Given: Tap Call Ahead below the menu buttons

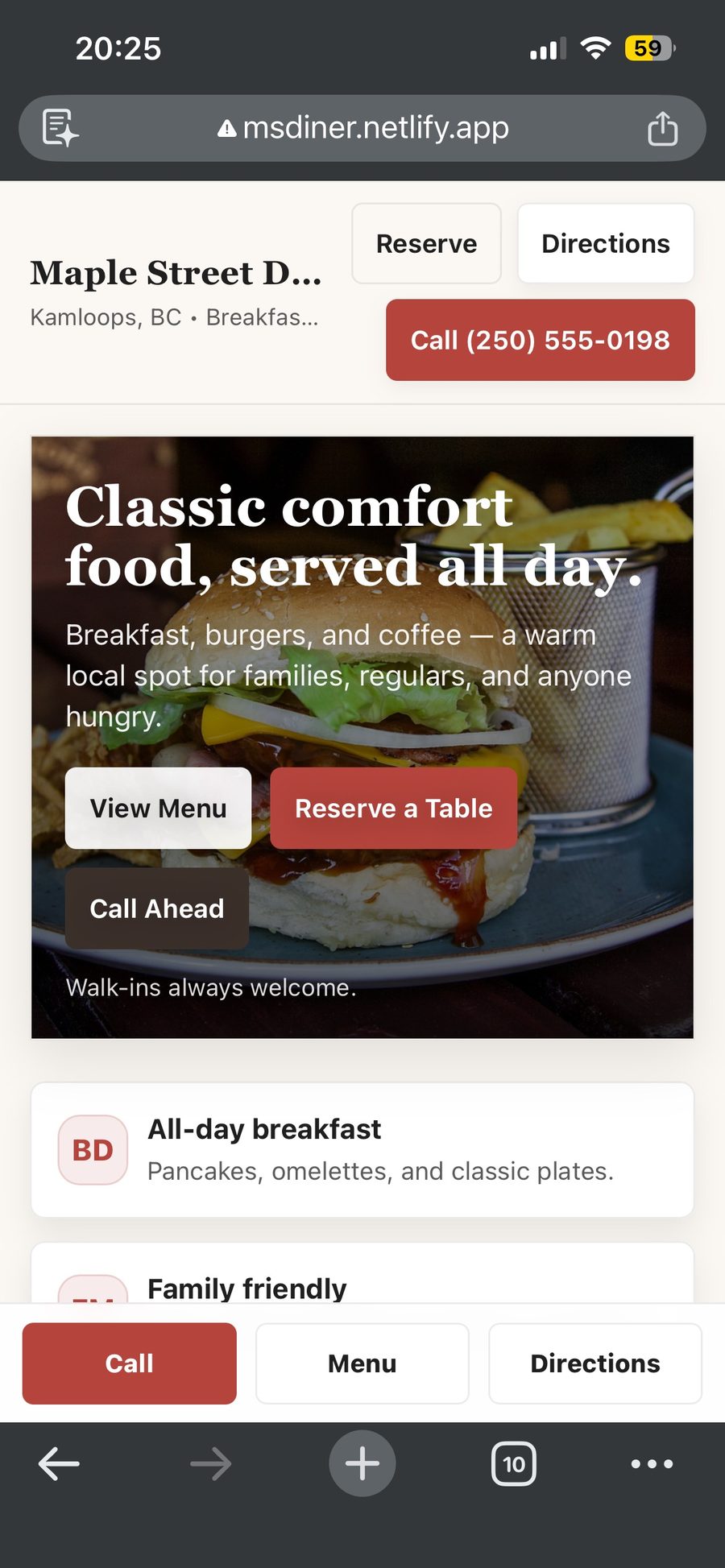Looking at the screenshot, I should [156, 908].
